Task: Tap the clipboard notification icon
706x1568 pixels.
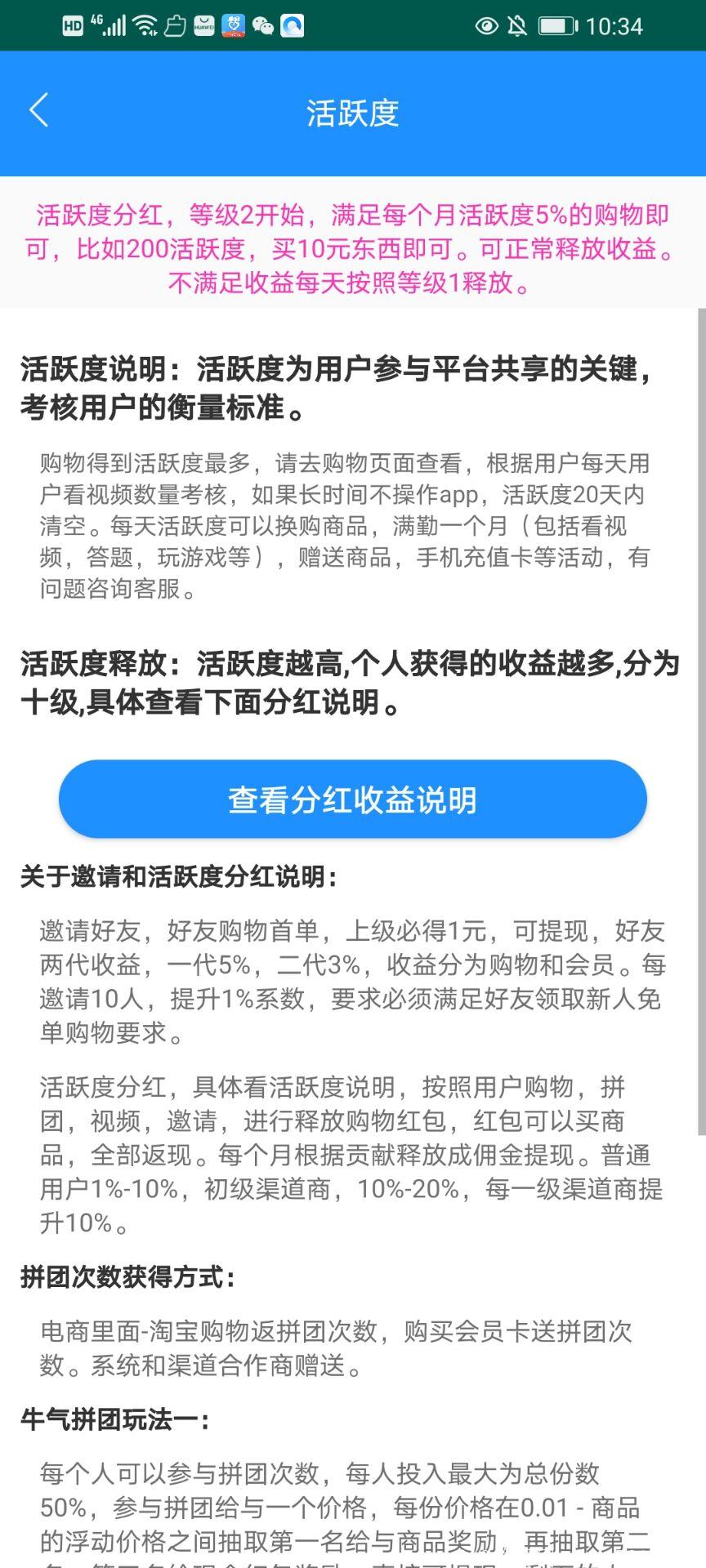Action: (x=174, y=25)
